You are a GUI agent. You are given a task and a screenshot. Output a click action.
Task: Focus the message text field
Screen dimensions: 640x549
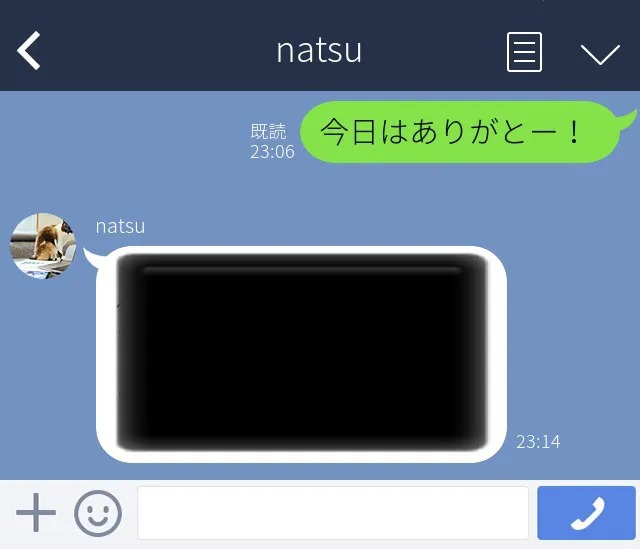click(x=332, y=514)
